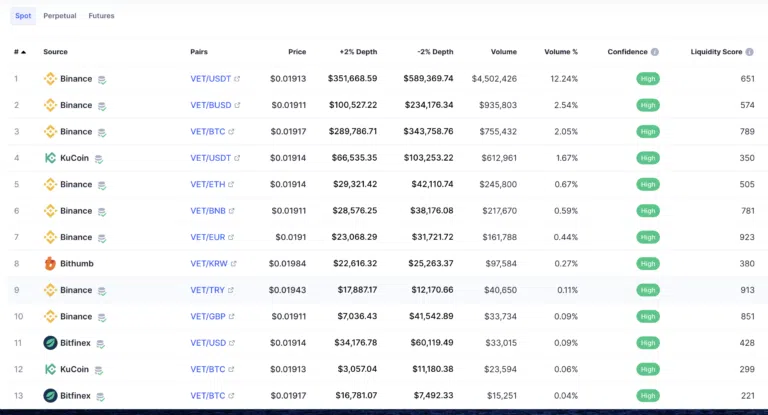Image resolution: width=768 pixels, height=415 pixels.
Task: Show info about Confidence column
Action: [x=655, y=51]
